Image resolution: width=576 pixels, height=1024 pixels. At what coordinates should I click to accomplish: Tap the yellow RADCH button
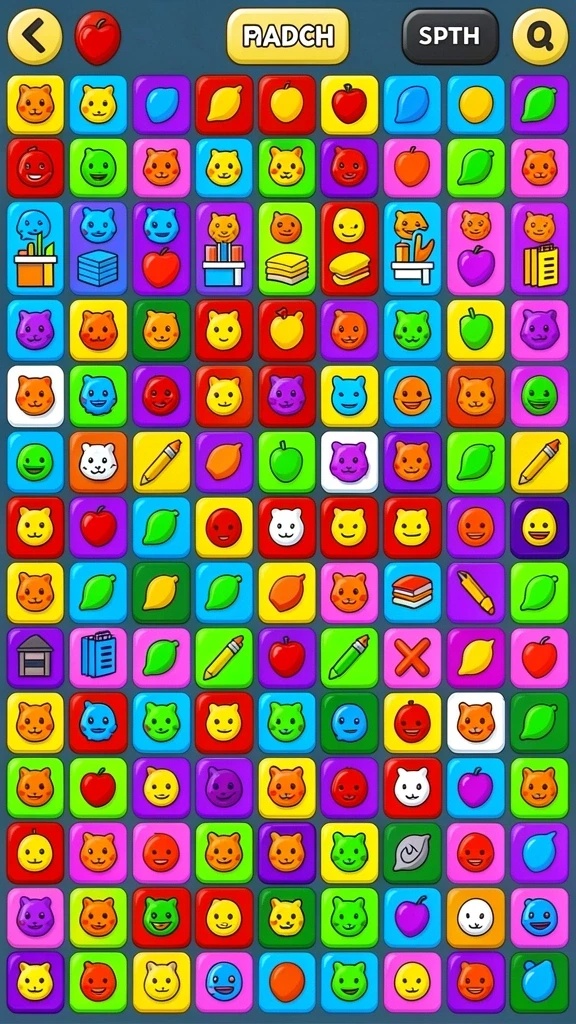tap(288, 36)
